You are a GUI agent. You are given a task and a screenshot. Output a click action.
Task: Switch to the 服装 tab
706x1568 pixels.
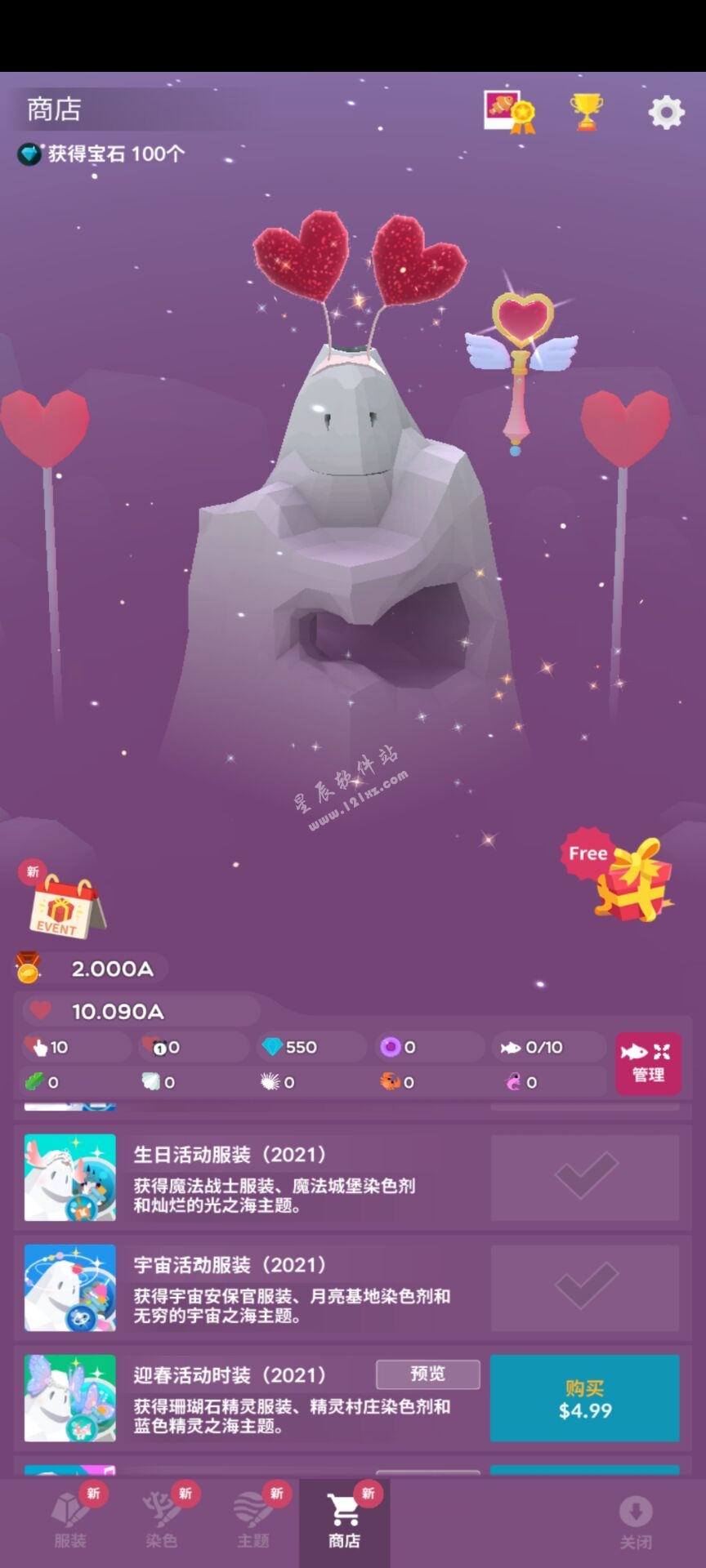click(70, 1521)
